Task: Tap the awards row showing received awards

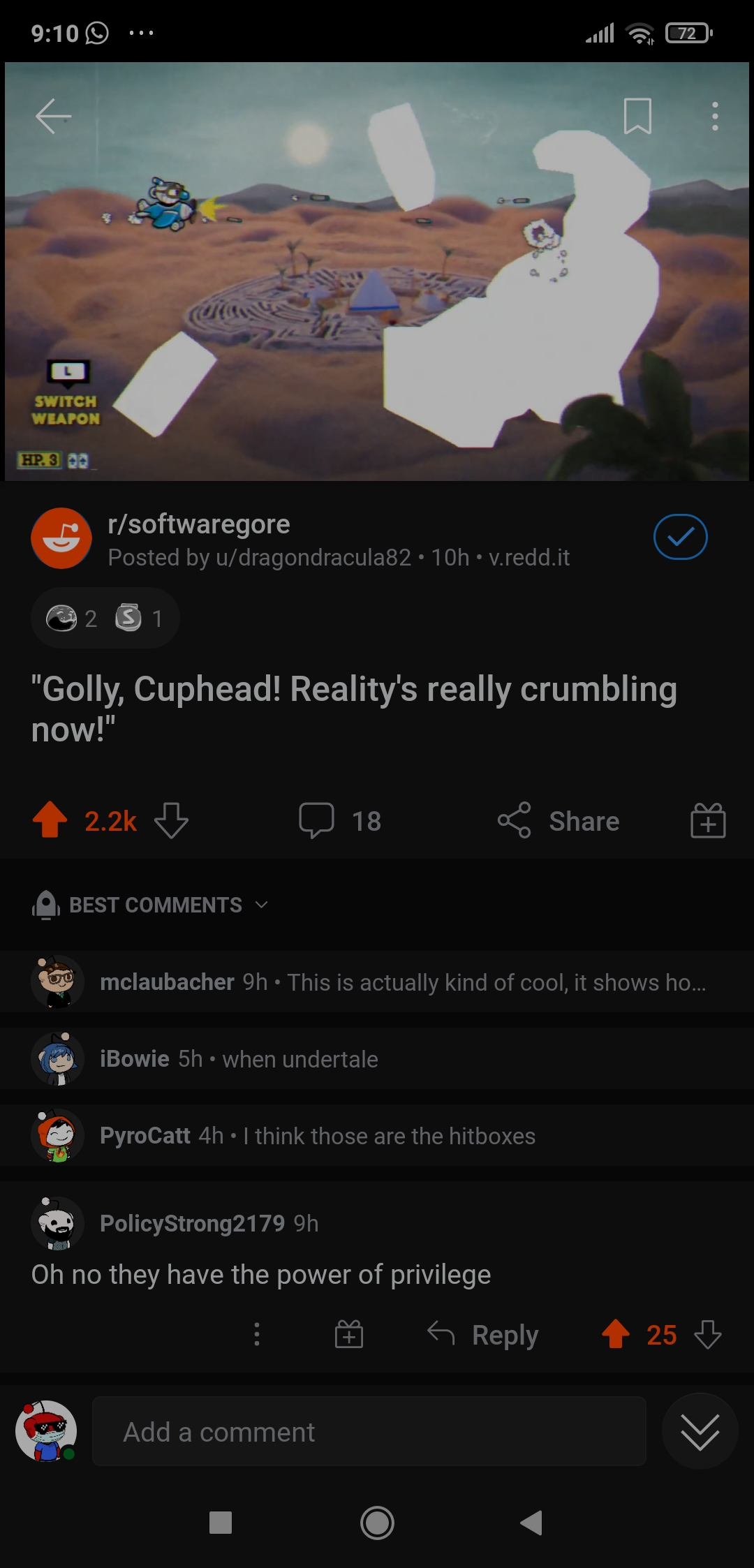Action: point(105,617)
